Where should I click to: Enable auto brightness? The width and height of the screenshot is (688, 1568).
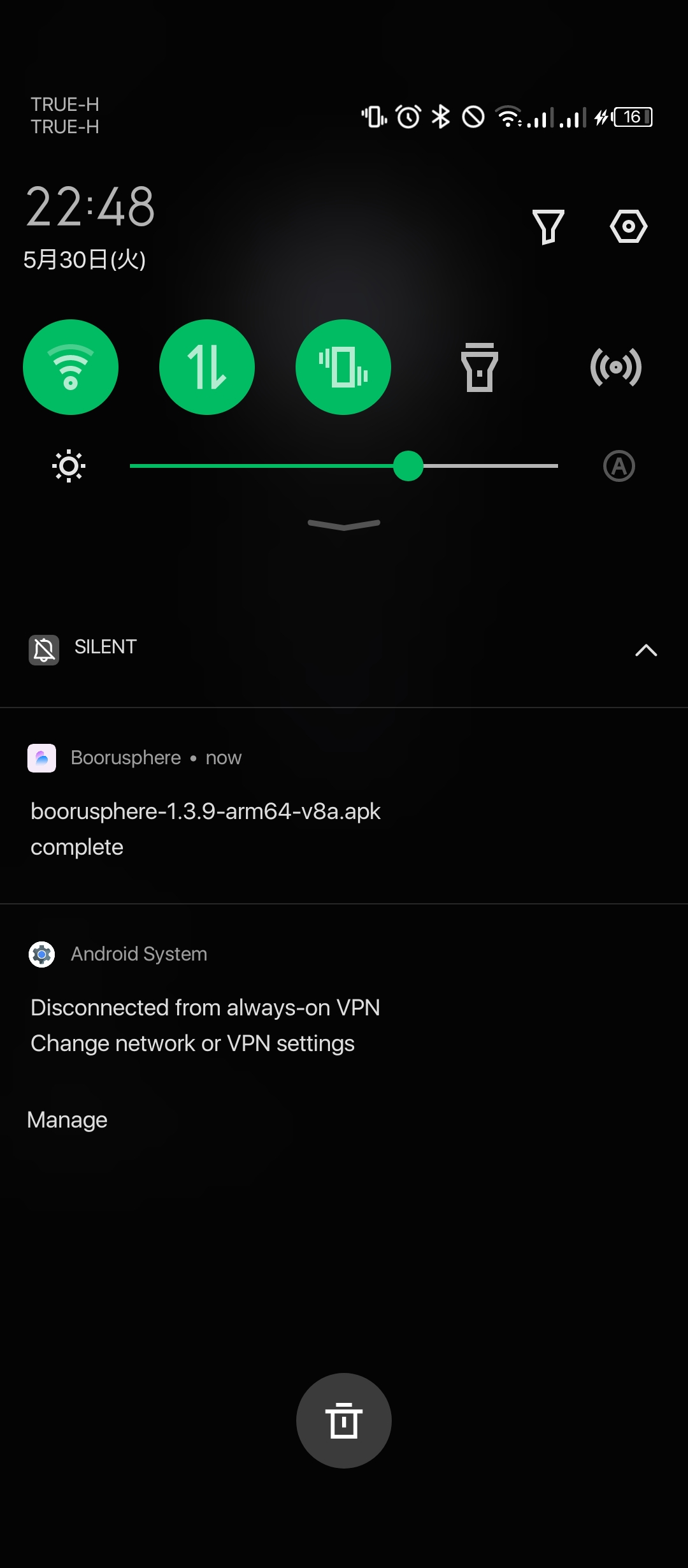(x=619, y=466)
